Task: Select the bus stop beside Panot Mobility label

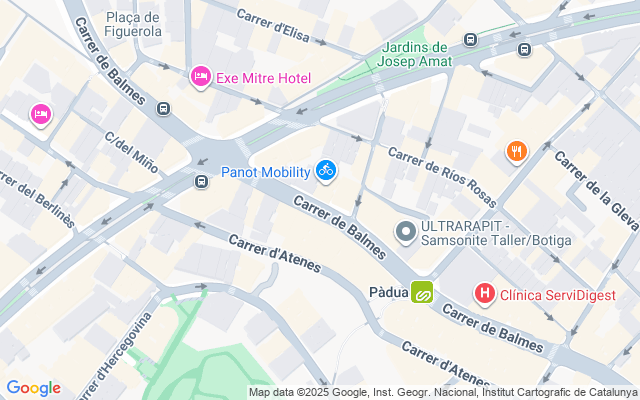Action: (201, 181)
